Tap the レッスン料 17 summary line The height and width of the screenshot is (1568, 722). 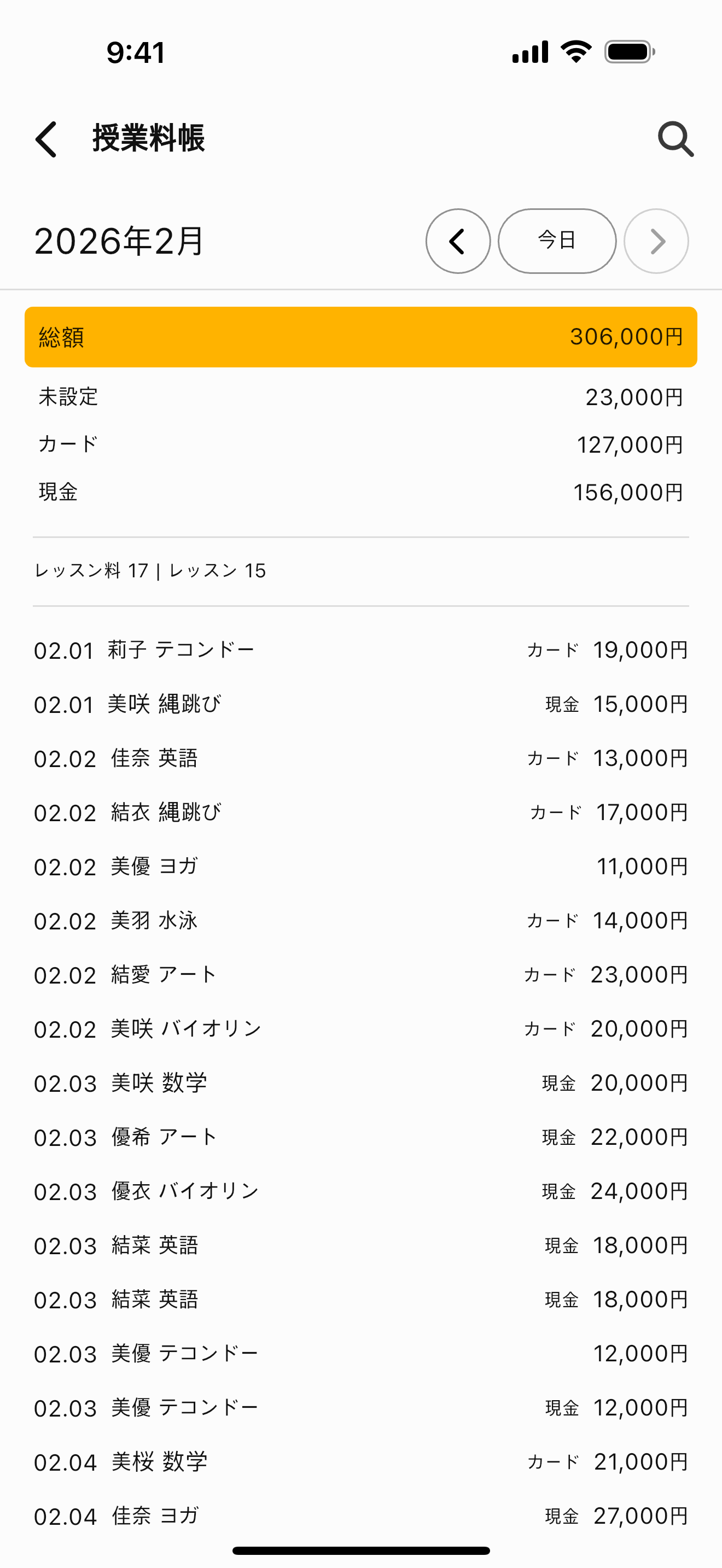[150, 570]
